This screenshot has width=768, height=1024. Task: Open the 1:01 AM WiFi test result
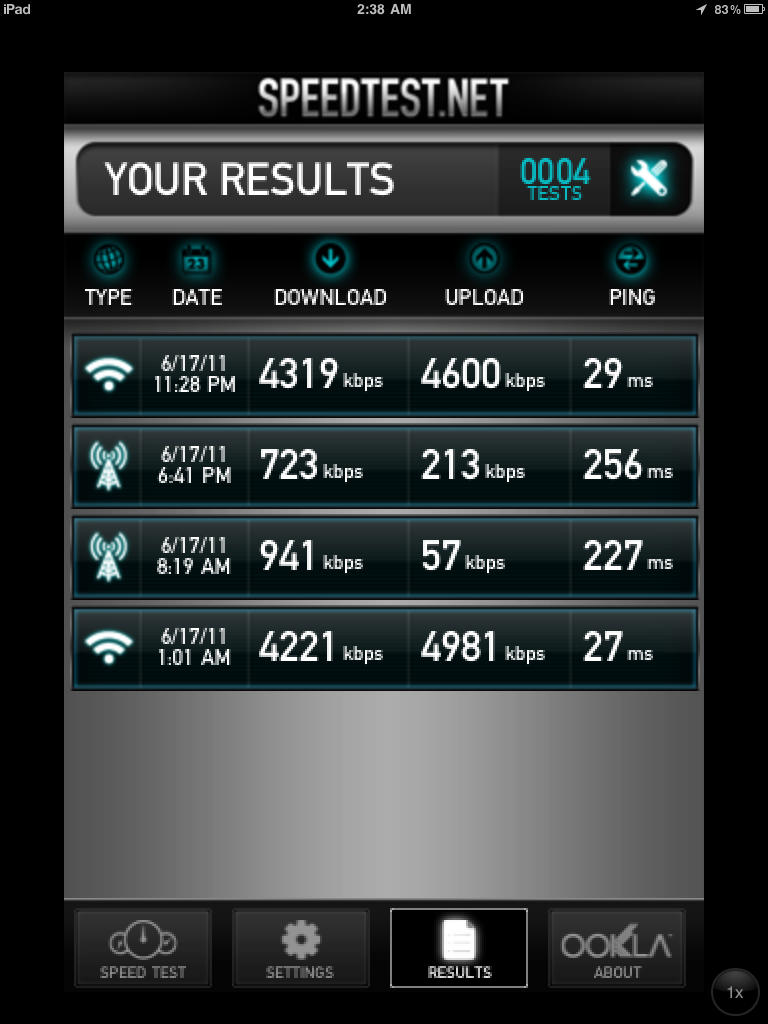pyautogui.click(x=384, y=648)
